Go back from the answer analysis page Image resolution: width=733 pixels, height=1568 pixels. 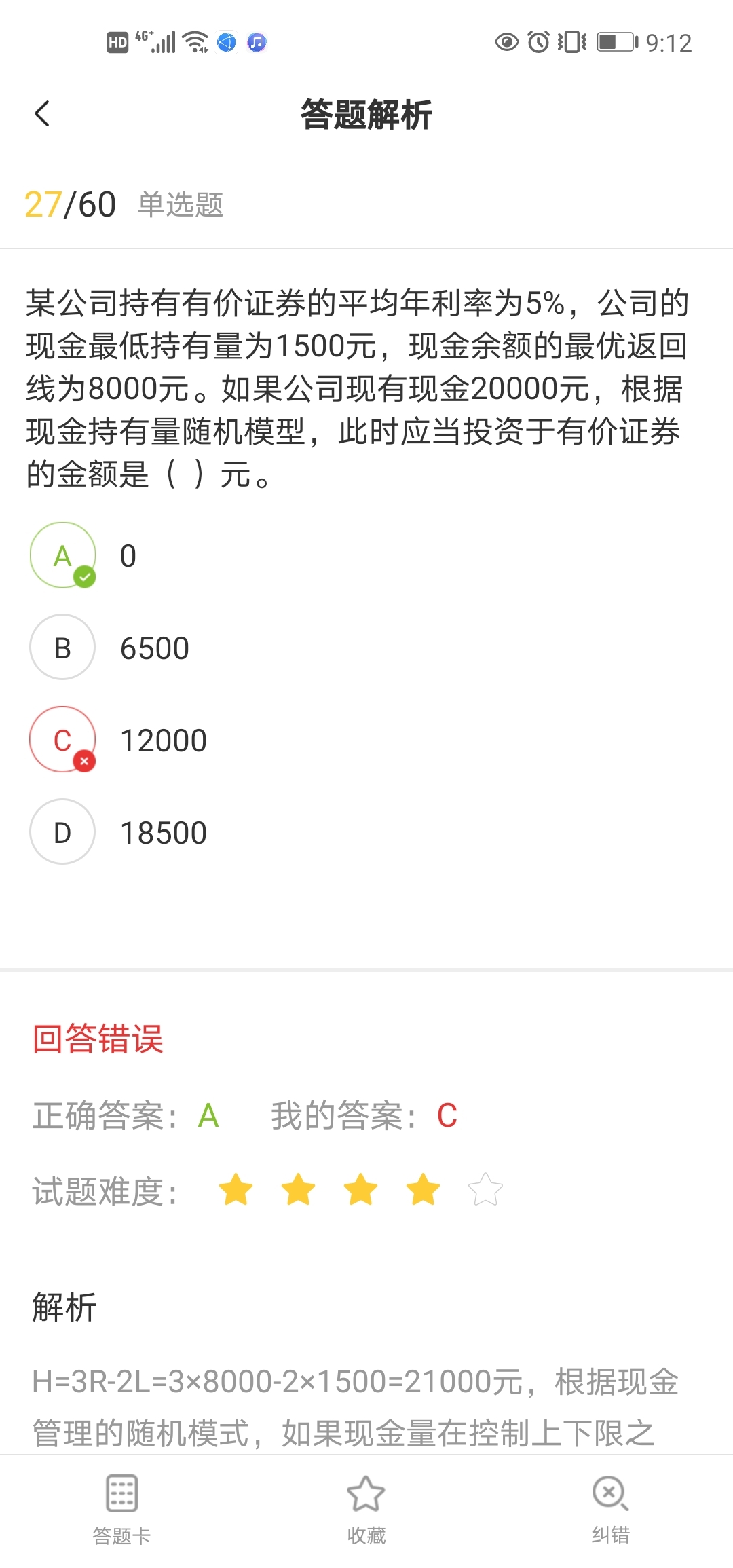[x=42, y=113]
